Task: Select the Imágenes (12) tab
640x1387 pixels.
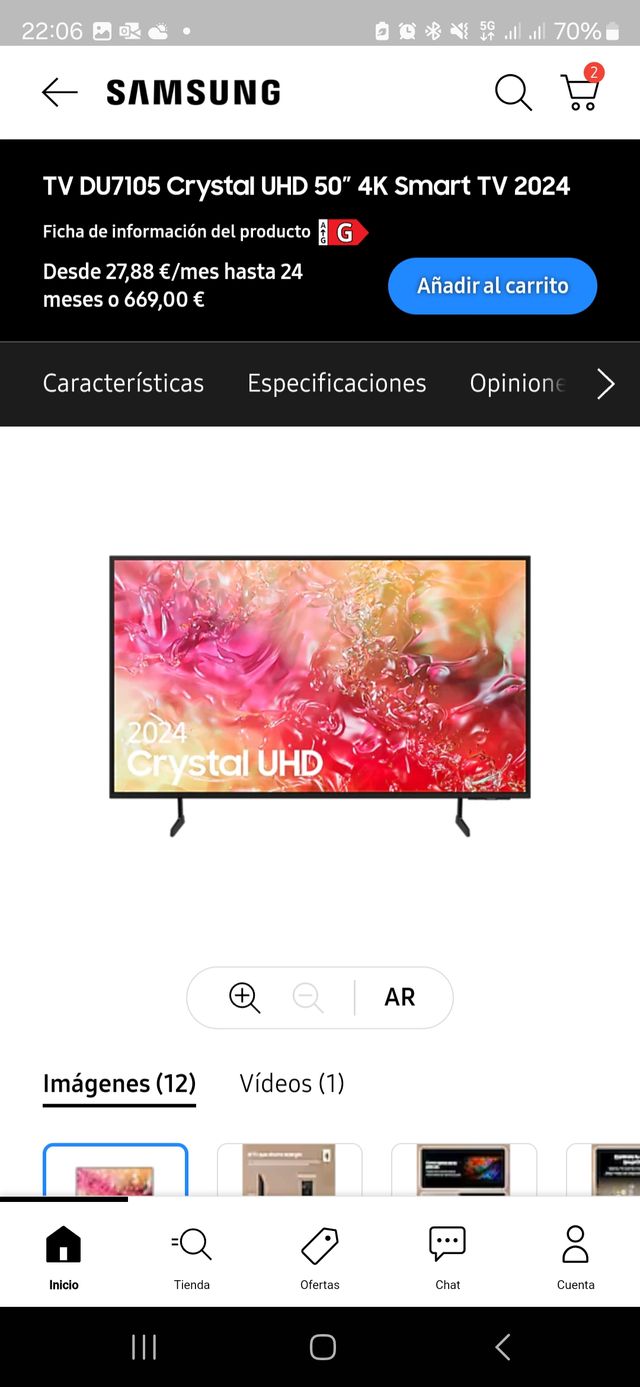Action: 119,1084
